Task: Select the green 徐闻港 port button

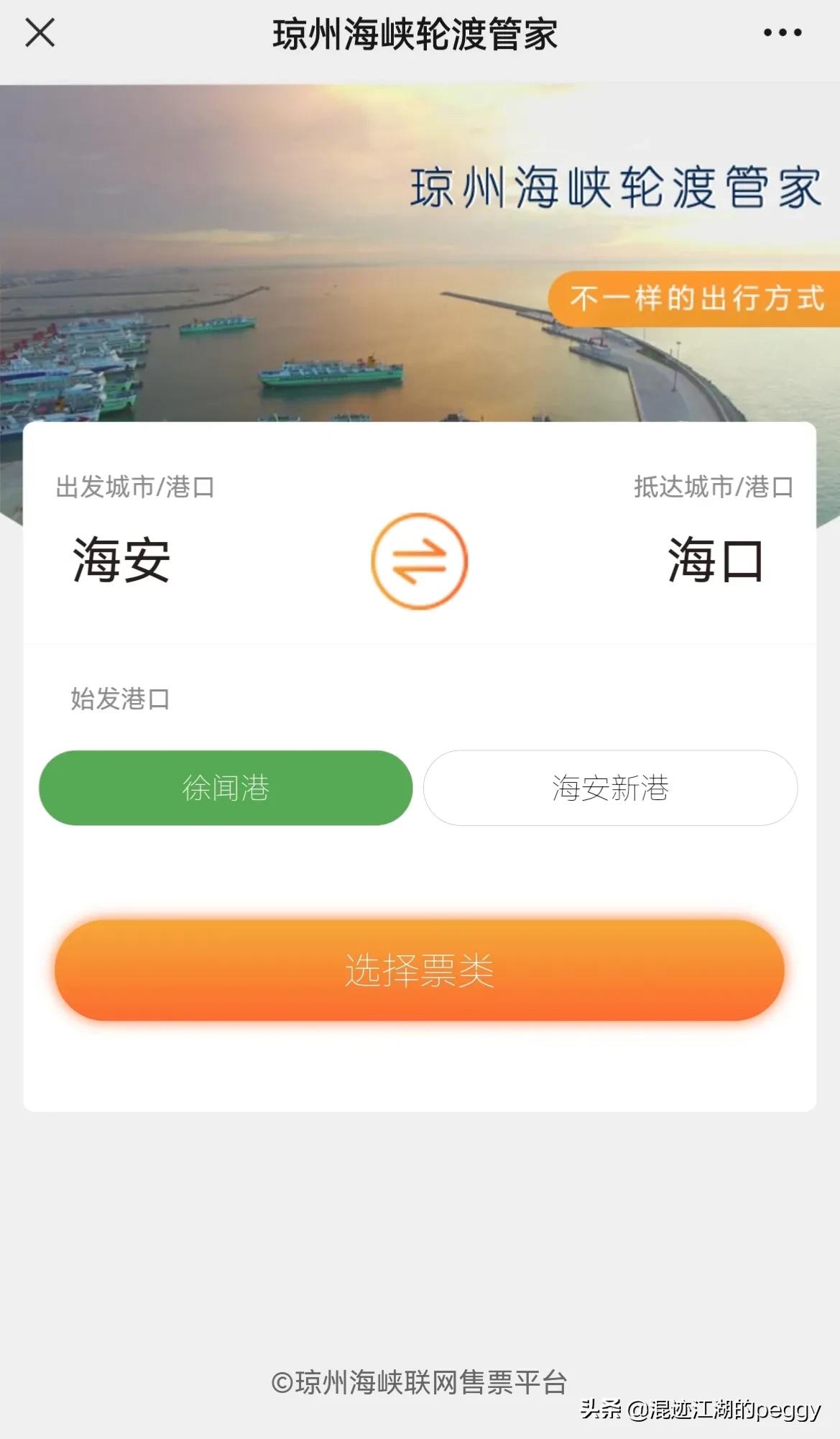Action: point(225,788)
